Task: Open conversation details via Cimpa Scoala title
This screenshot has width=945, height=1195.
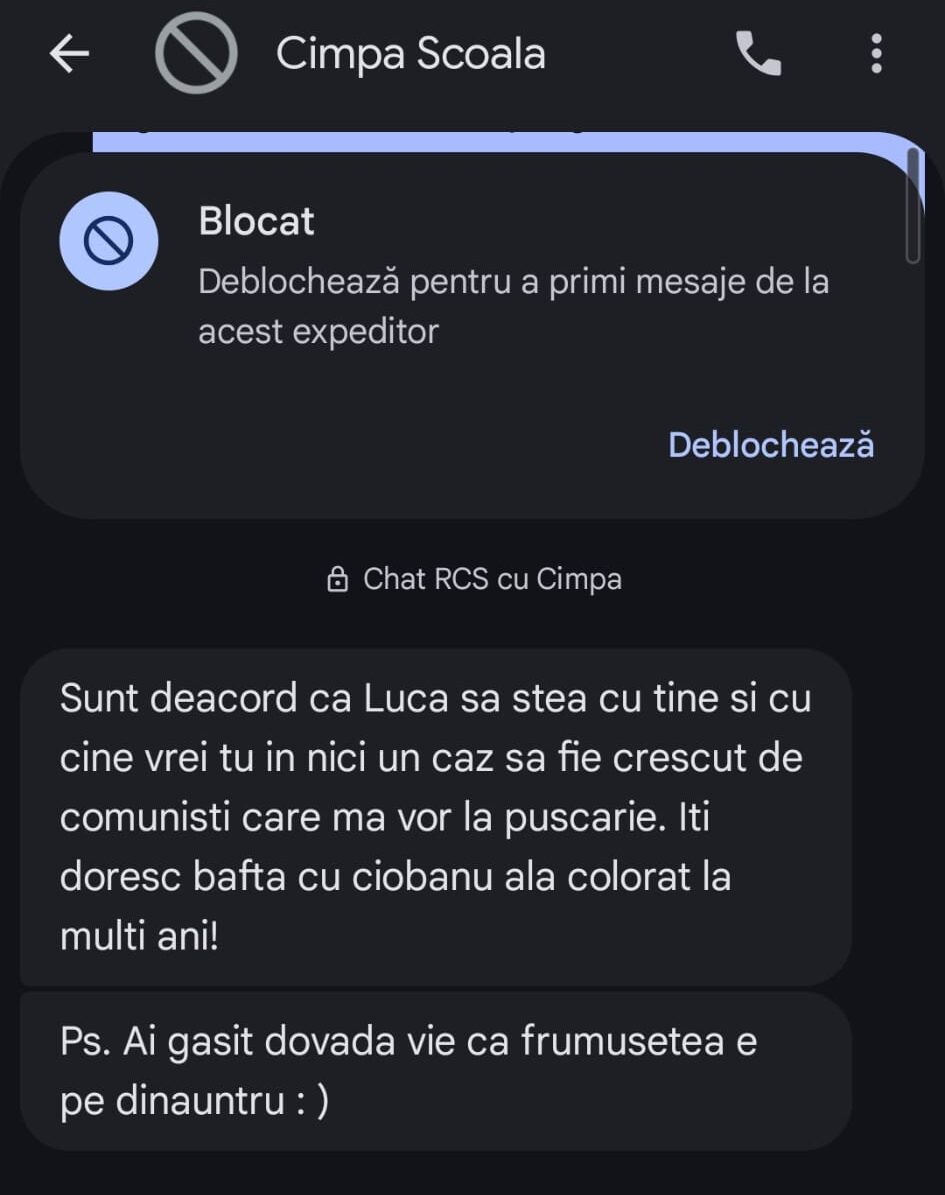Action: pos(411,54)
